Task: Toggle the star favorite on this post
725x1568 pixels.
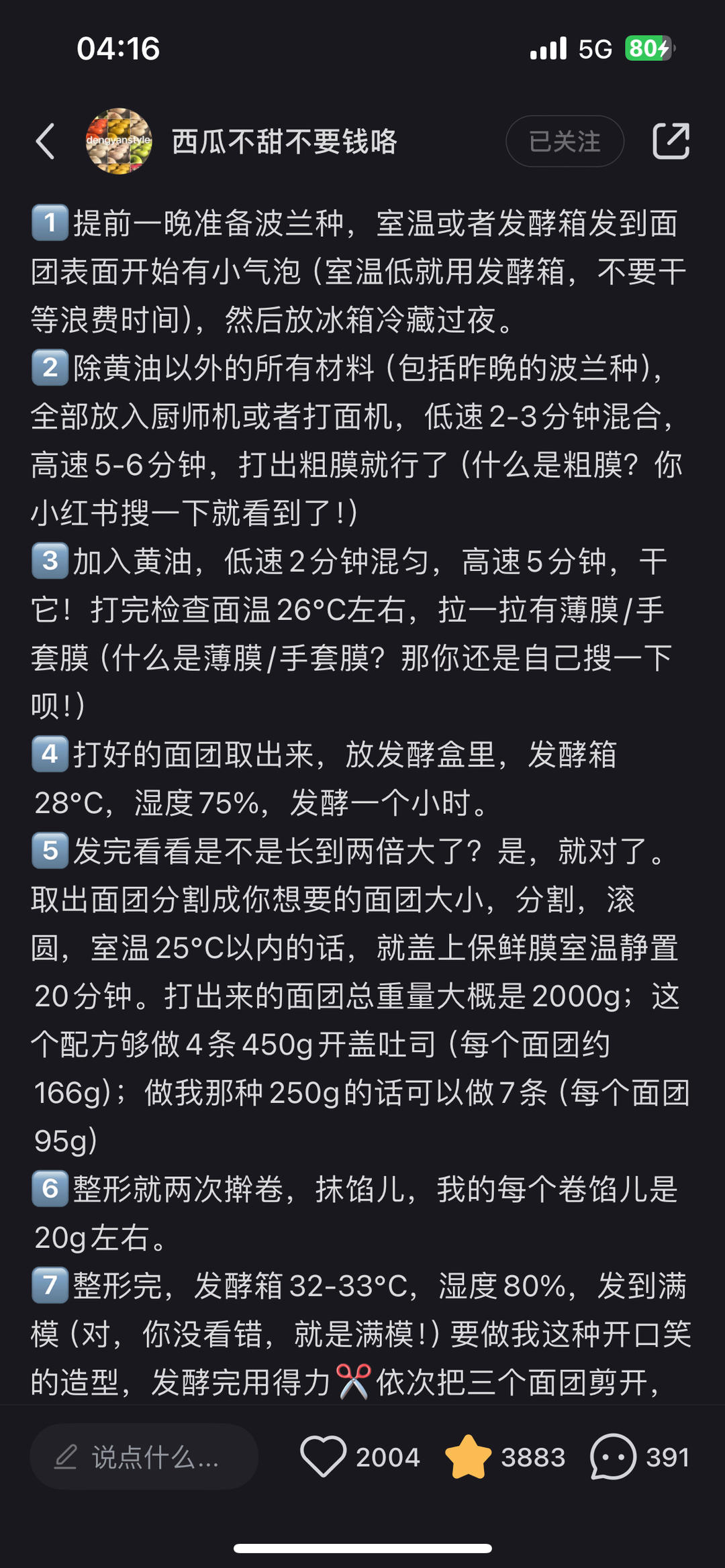Action: click(468, 1457)
